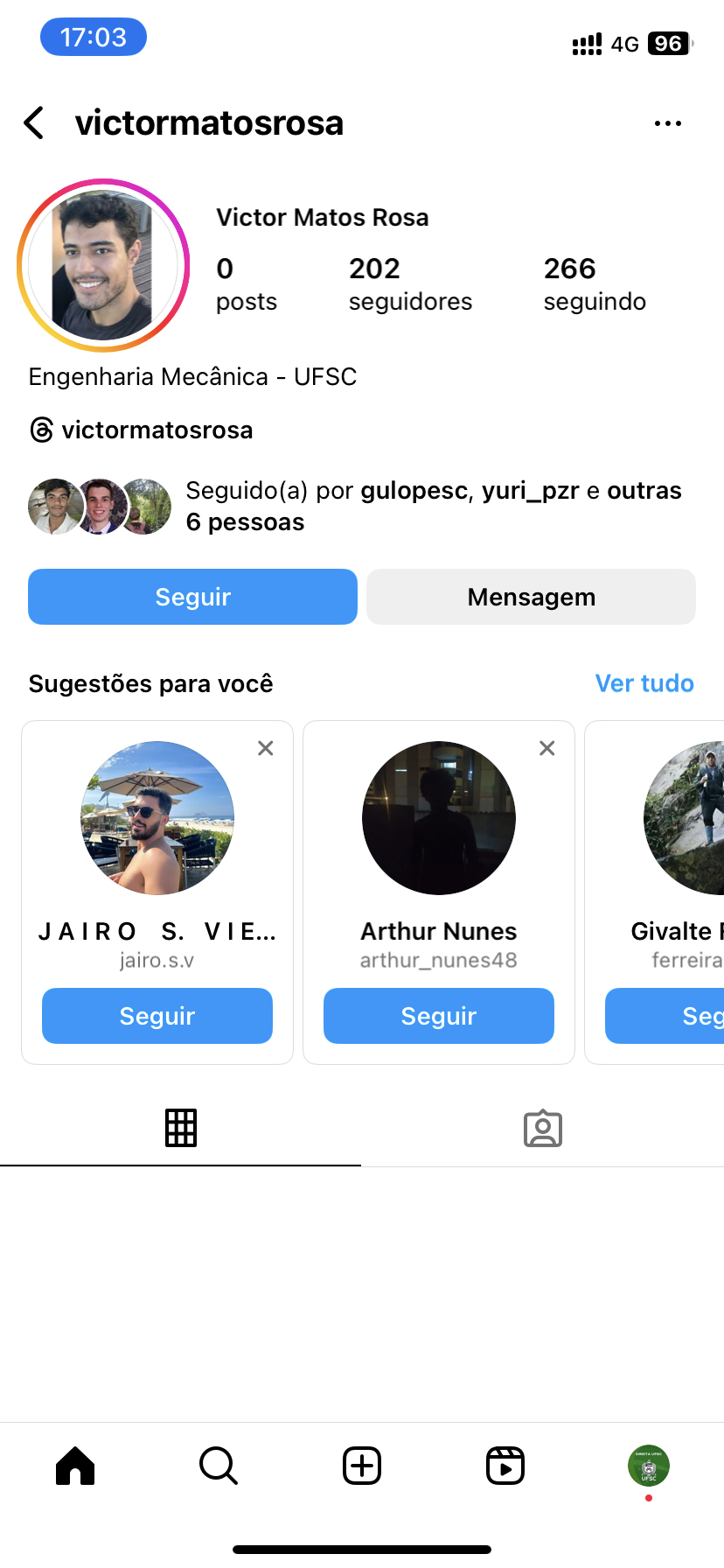Screen dimensions: 724x1568
Task: Dismiss the Arthur Nunes suggestion
Action: [547, 748]
